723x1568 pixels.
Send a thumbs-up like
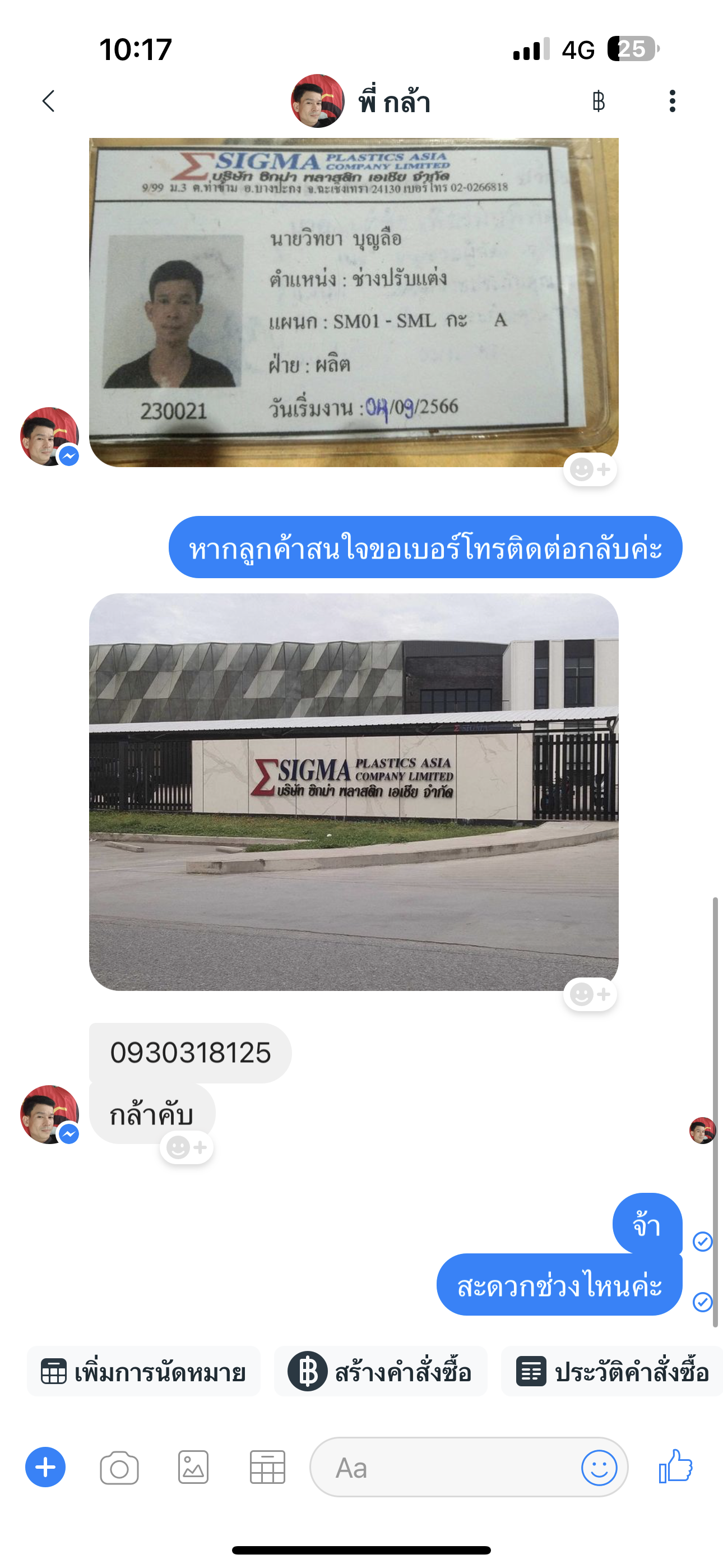pyautogui.click(x=675, y=1466)
